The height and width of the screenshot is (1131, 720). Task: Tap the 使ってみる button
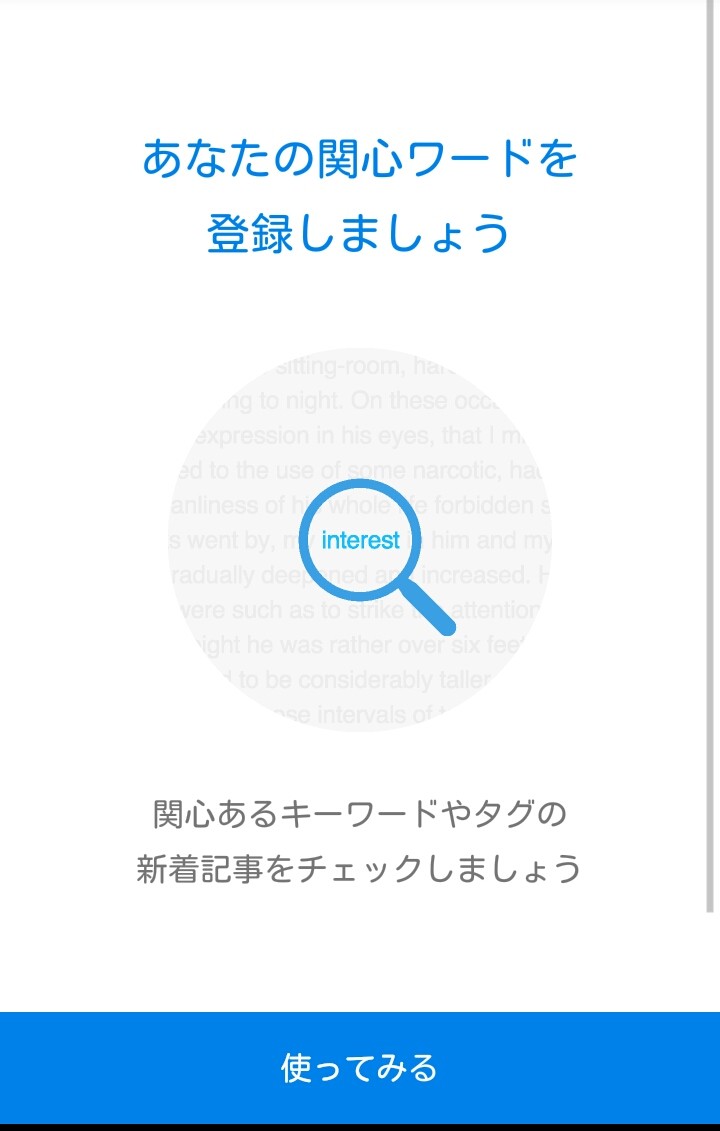pos(360,1068)
